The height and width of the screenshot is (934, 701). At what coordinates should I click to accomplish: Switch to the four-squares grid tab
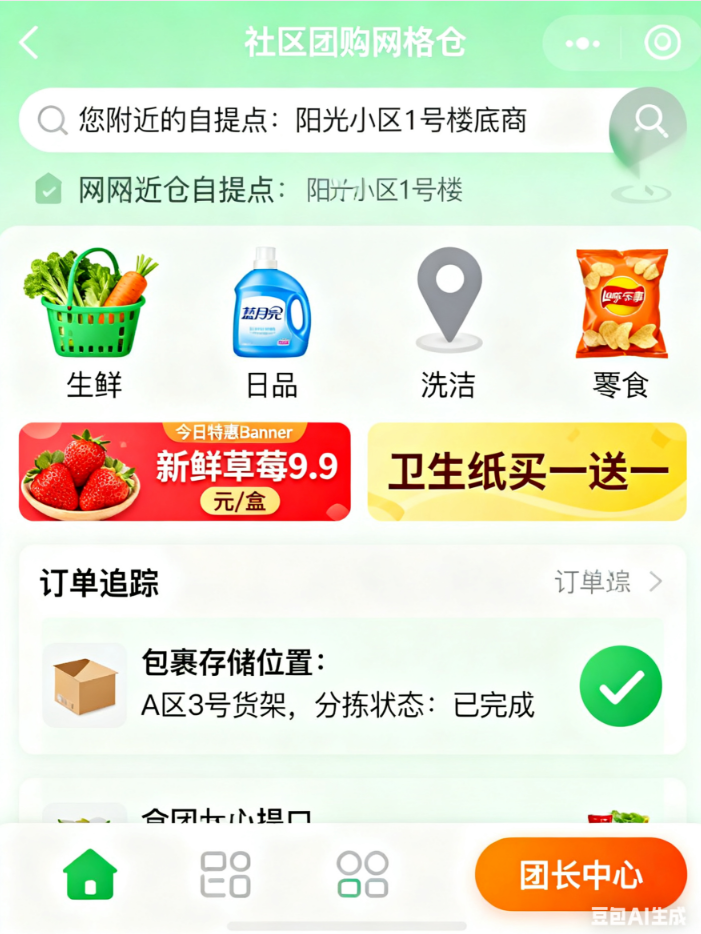coord(362,874)
